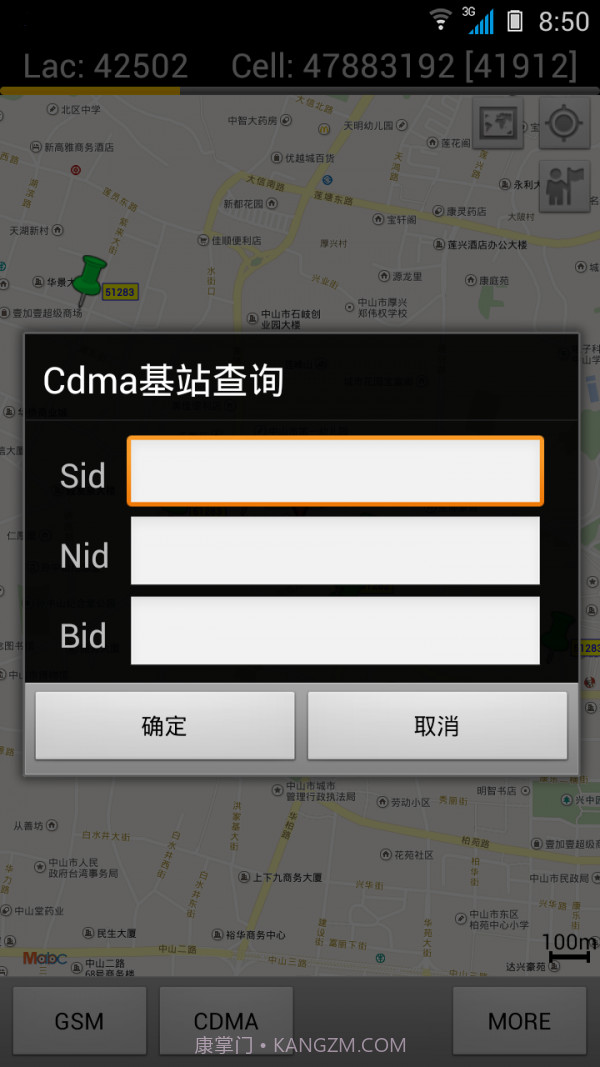Open the street view flag icon

pyautogui.click(x=564, y=187)
